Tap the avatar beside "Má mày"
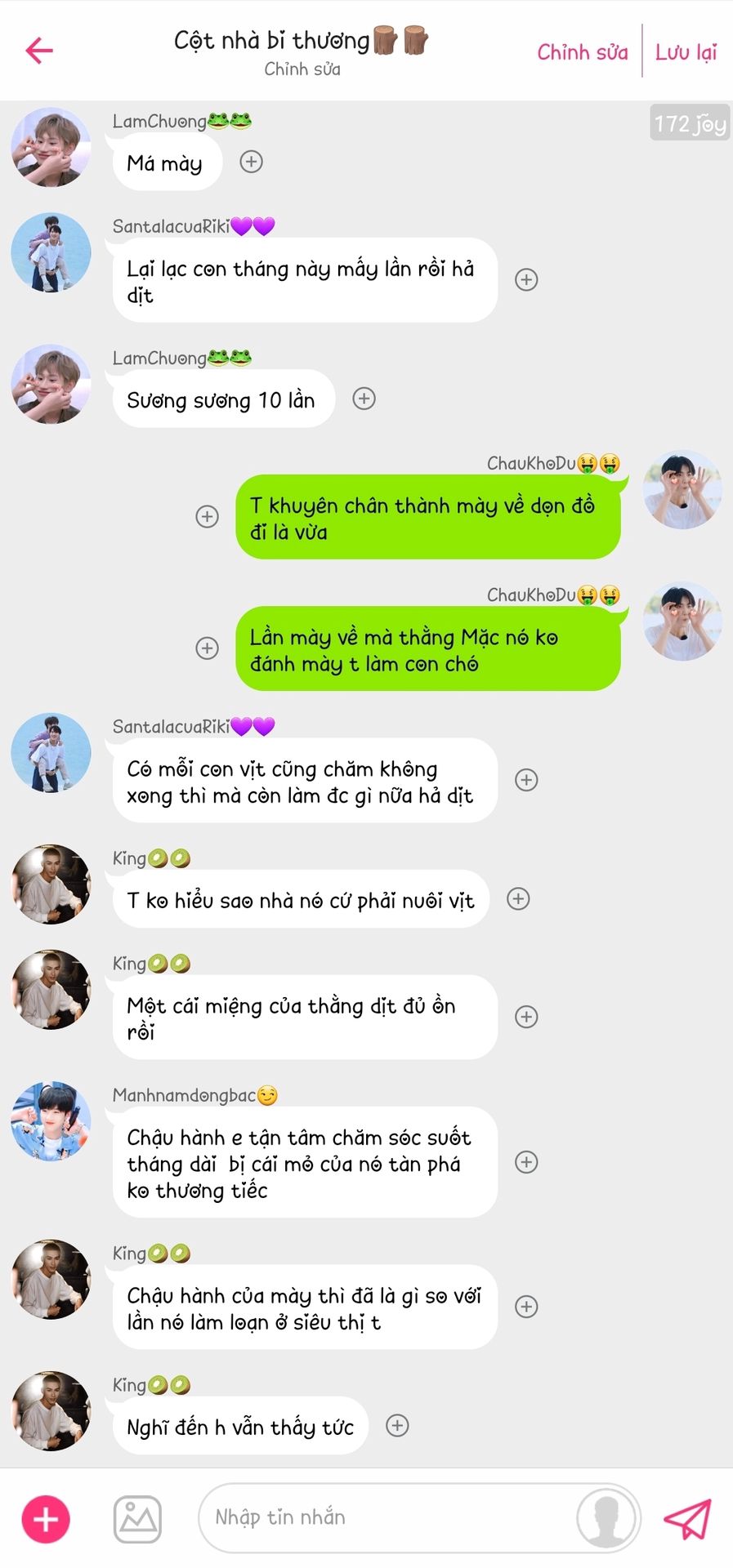This screenshot has height=1568, width=733. (x=51, y=148)
